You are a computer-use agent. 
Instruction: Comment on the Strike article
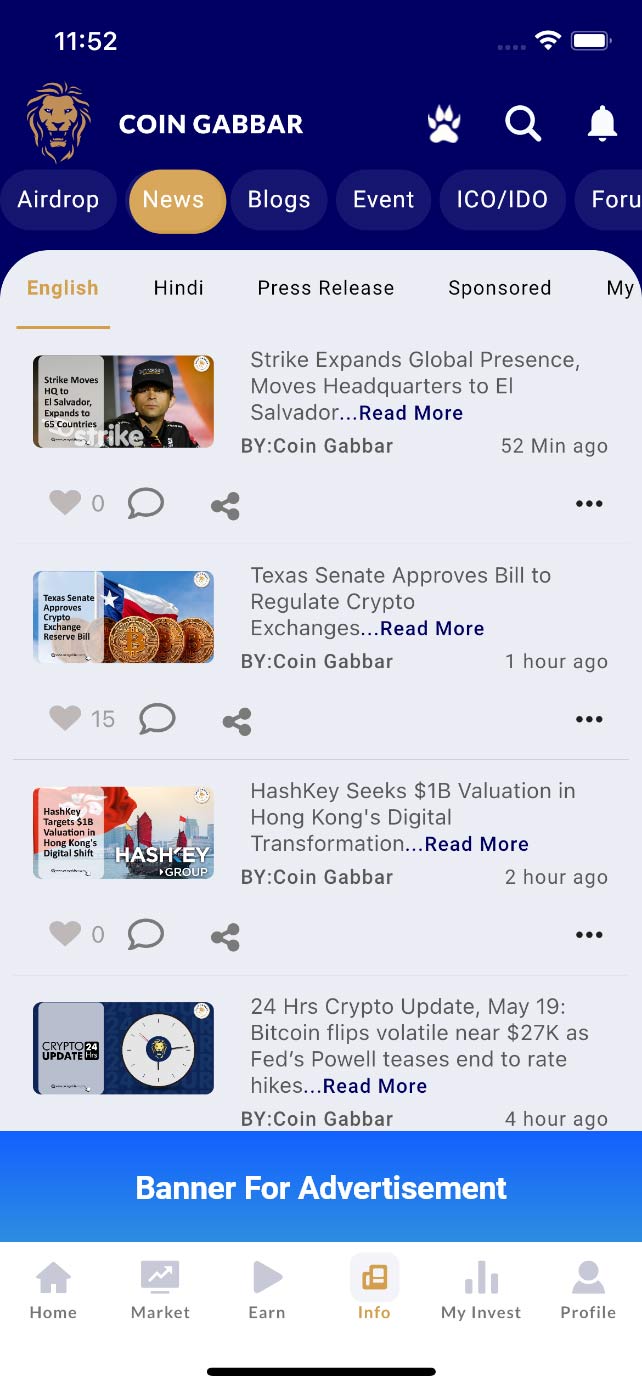point(146,503)
